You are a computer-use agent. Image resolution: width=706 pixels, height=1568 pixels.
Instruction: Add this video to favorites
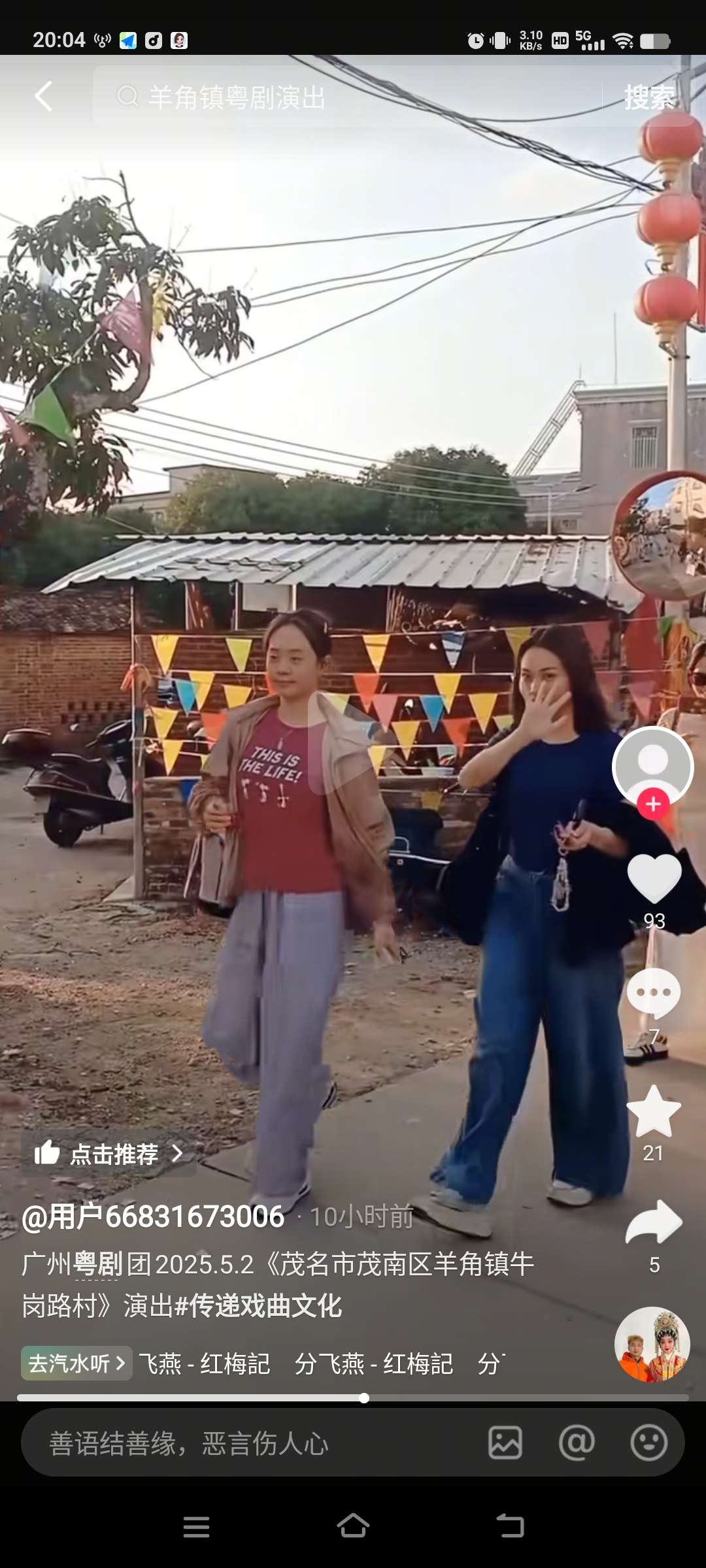654,1112
